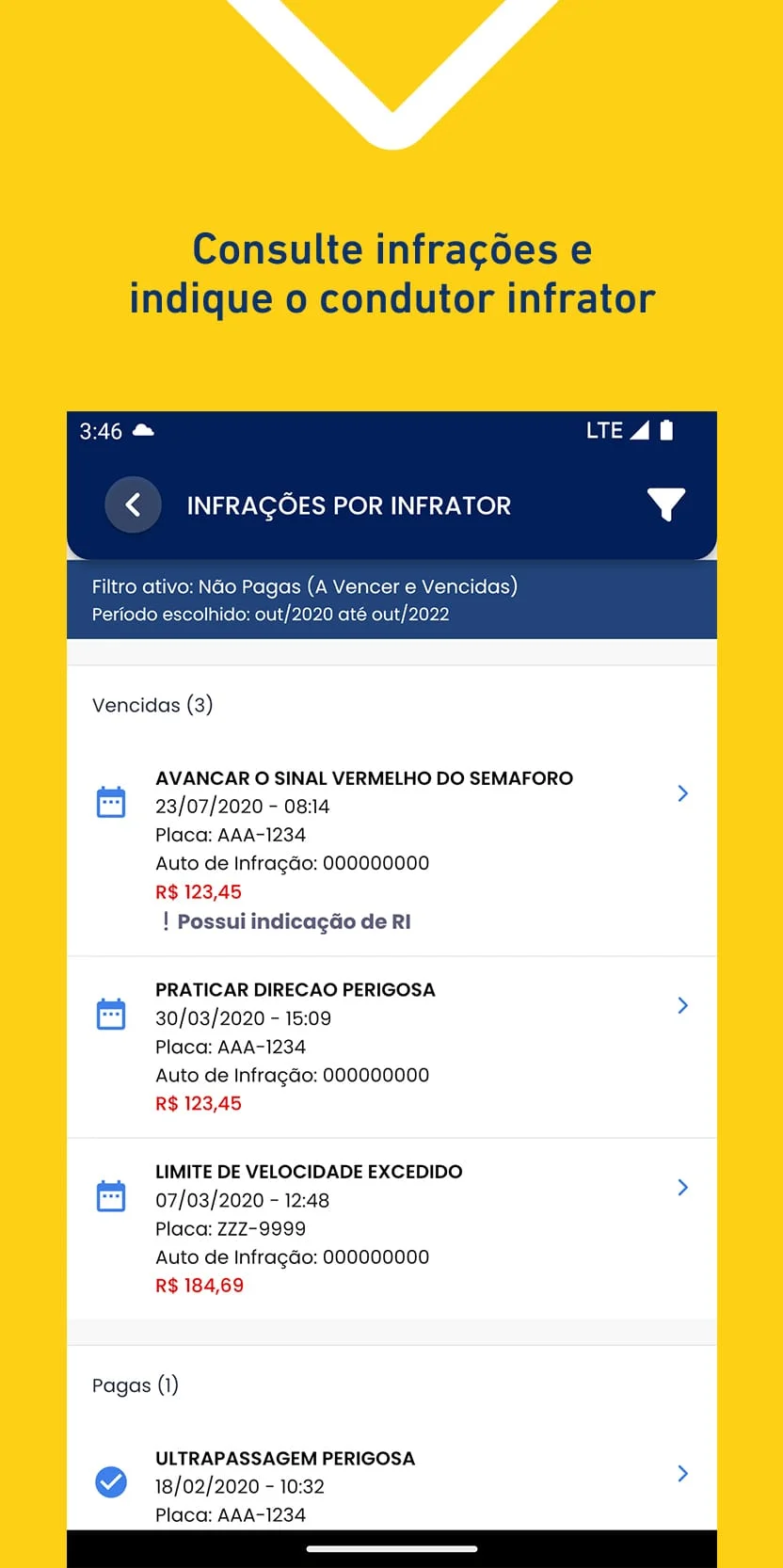Select the Vencidas (3) section header
Image resolution: width=783 pixels, height=1568 pixels.
tap(152, 705)
